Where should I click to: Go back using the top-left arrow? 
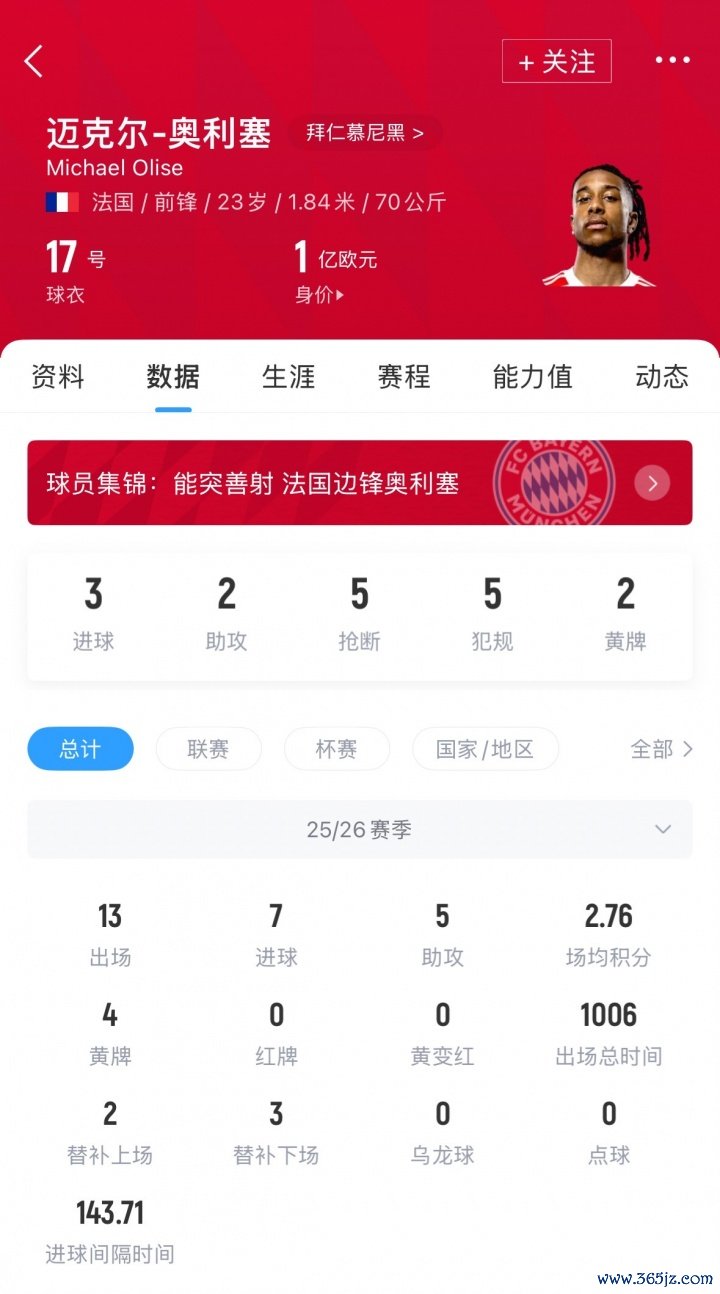[34, 61]
